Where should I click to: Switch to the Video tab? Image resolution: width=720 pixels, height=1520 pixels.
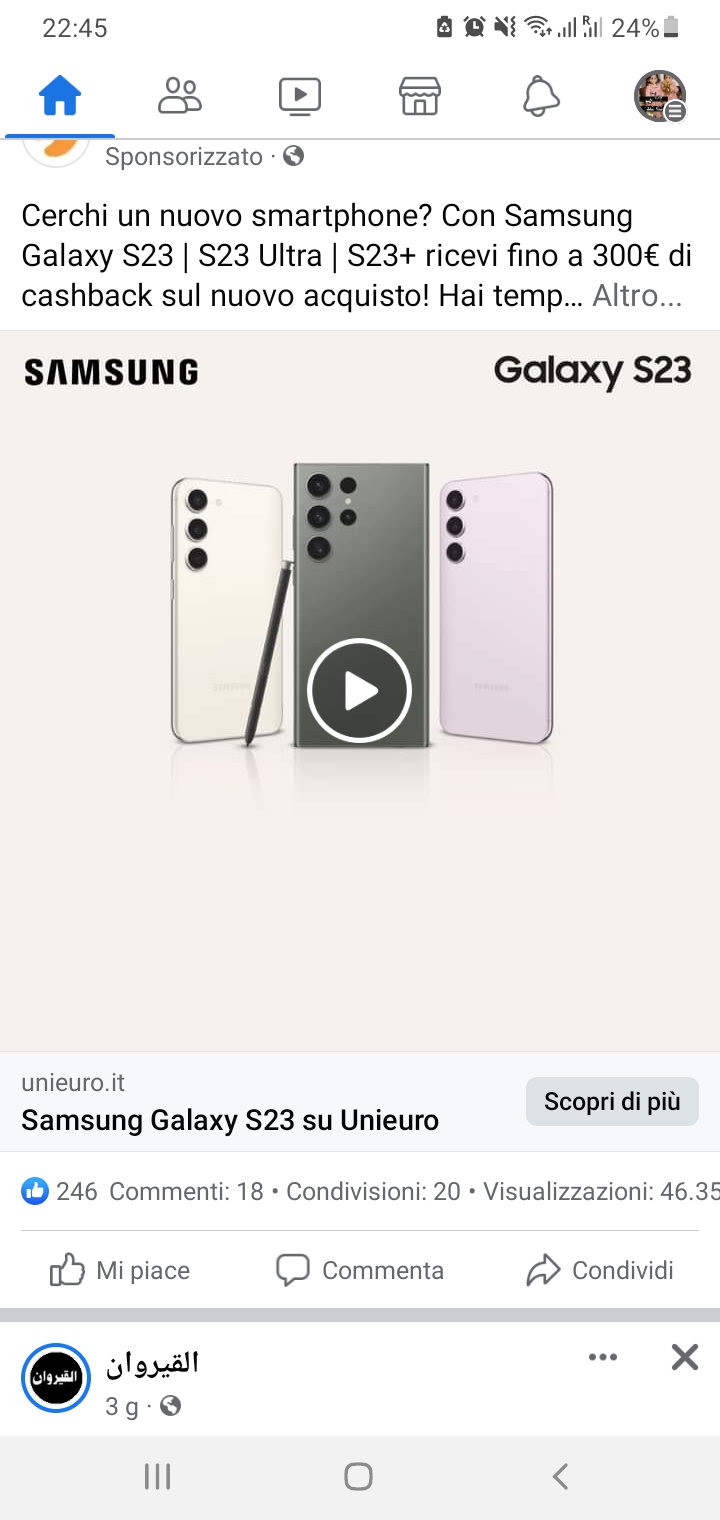click(300, 97)
